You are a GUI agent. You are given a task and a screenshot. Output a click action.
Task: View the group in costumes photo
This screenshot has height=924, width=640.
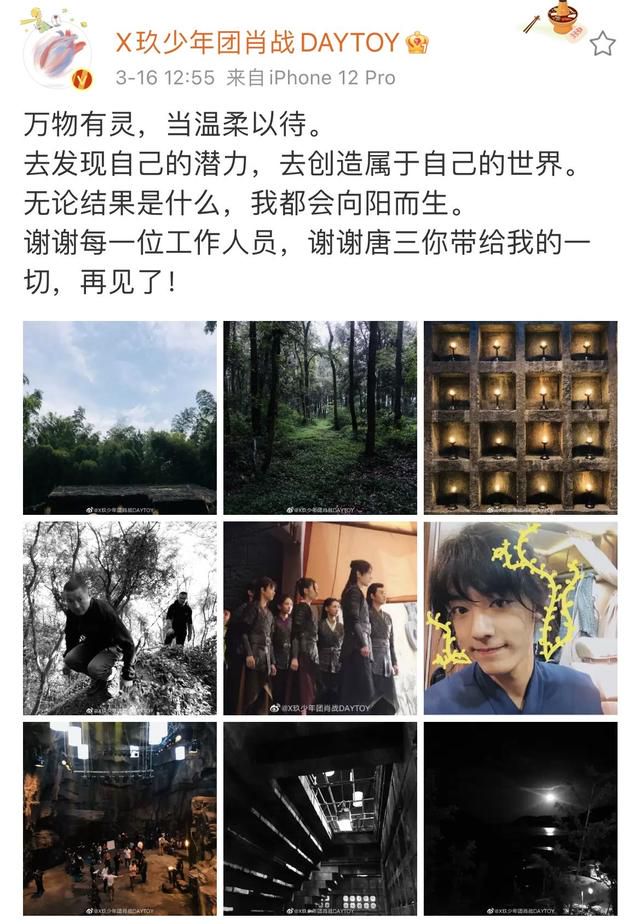[320, 617]
